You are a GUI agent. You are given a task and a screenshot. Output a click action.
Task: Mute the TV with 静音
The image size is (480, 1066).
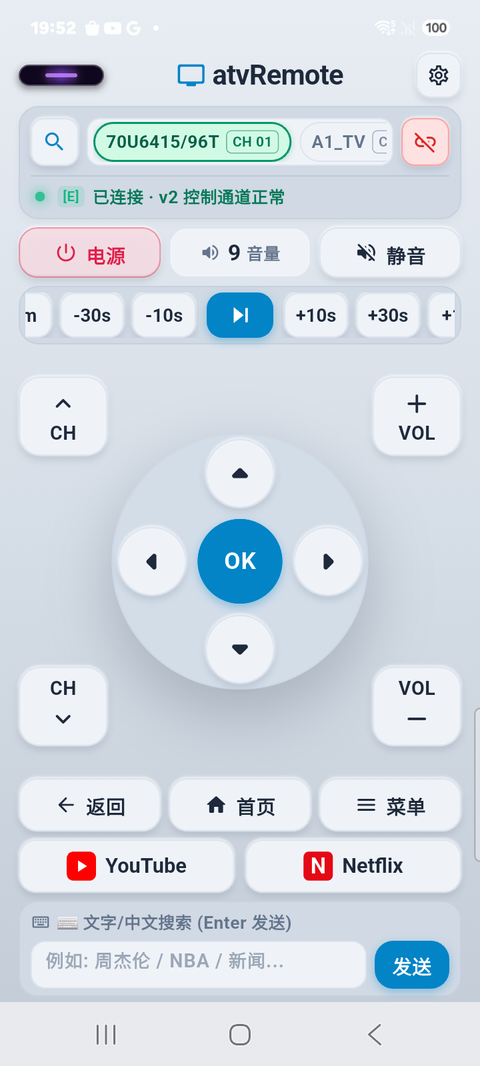(x=390, y=253)
